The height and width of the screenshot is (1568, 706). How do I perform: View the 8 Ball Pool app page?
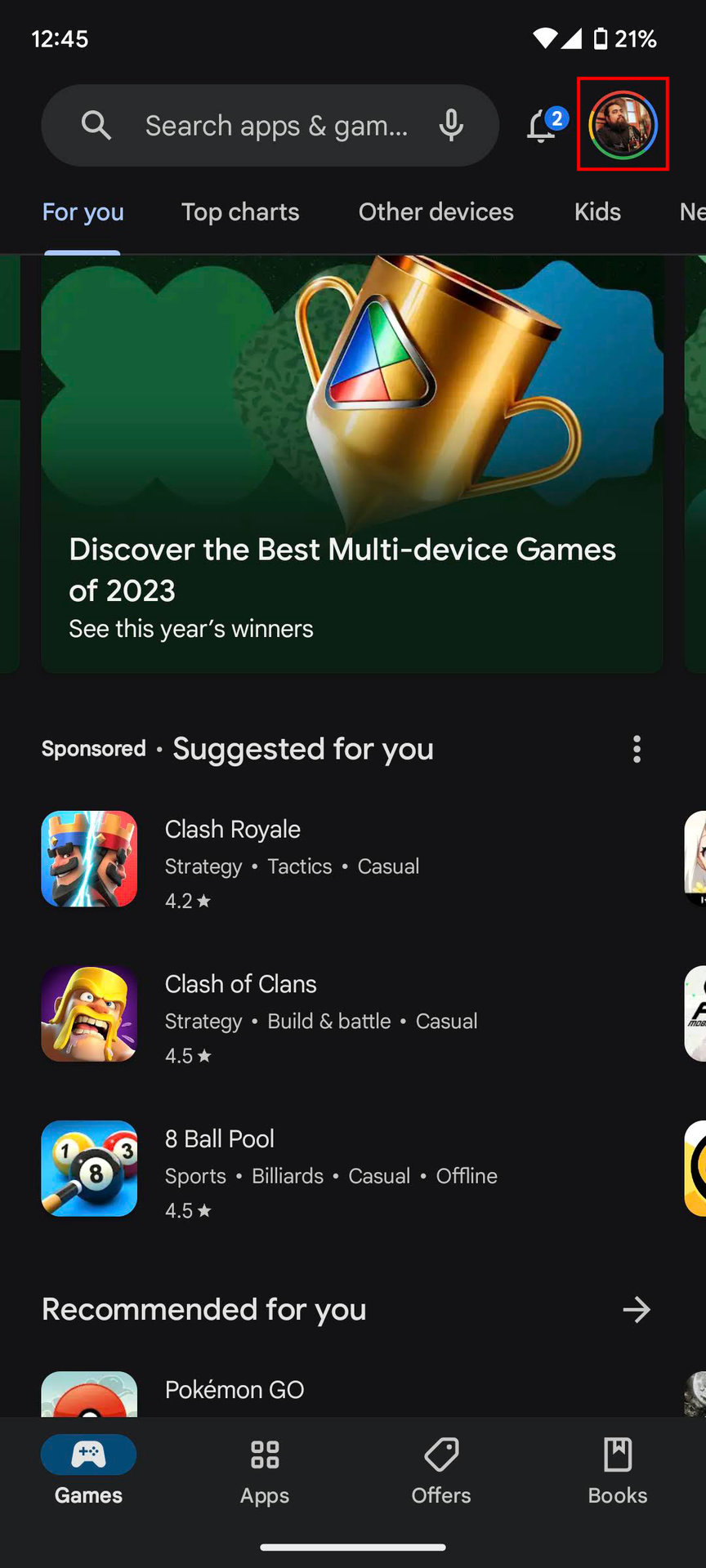coord(221,1168)
